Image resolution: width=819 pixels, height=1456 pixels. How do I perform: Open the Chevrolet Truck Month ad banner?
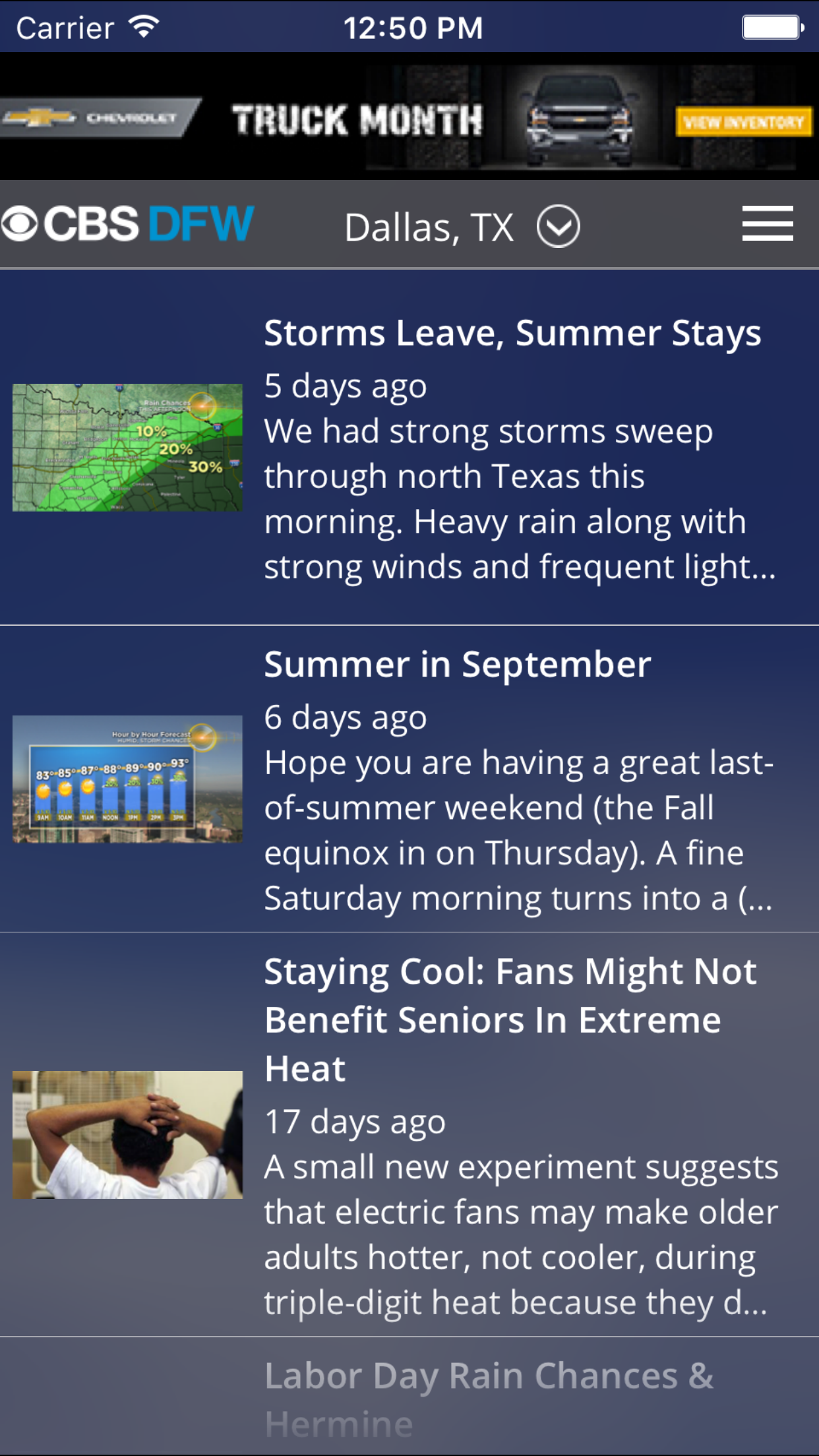[409, 117]
